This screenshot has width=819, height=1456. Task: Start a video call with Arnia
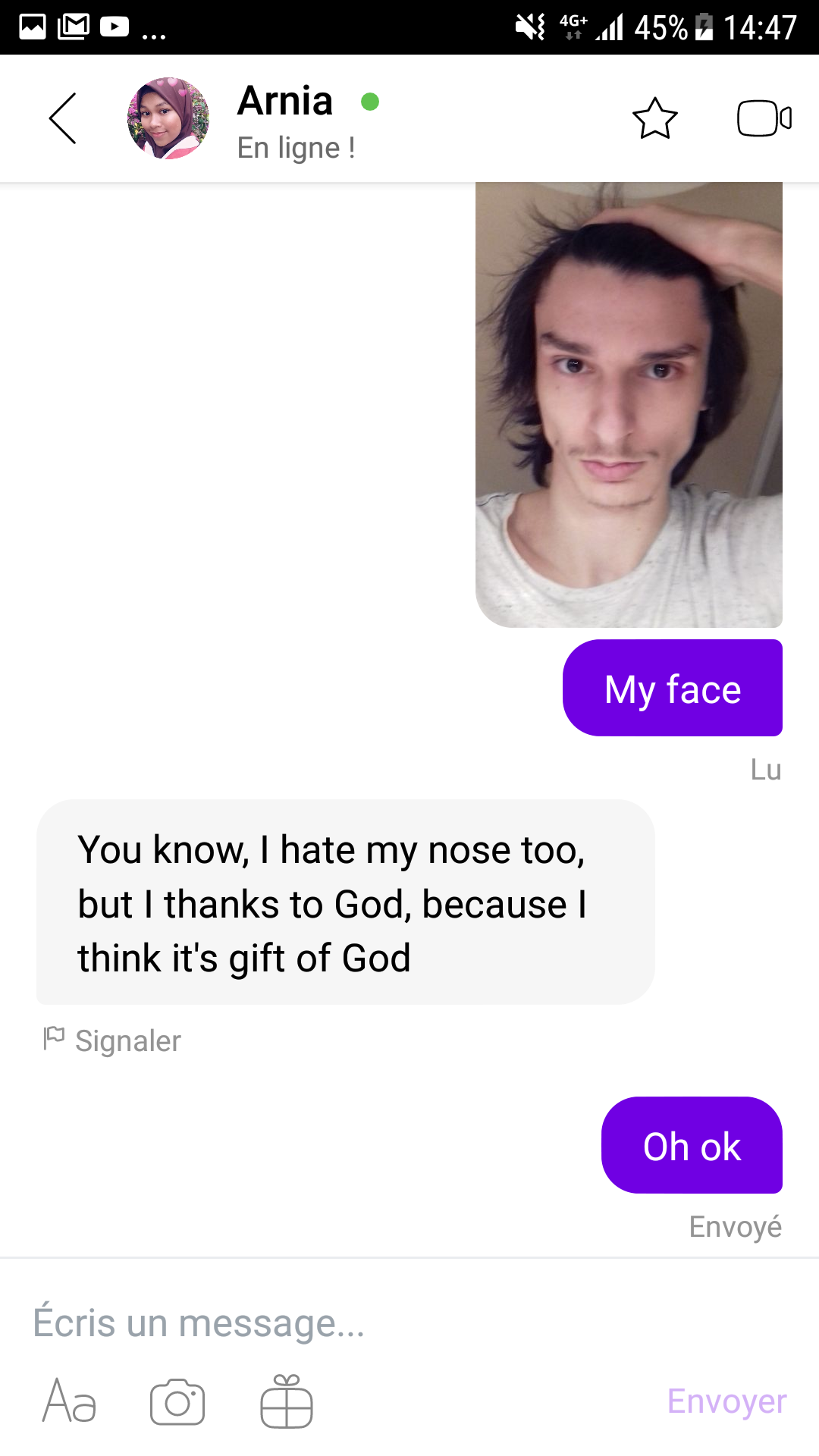pyautogui.click(x=764, y=118)
